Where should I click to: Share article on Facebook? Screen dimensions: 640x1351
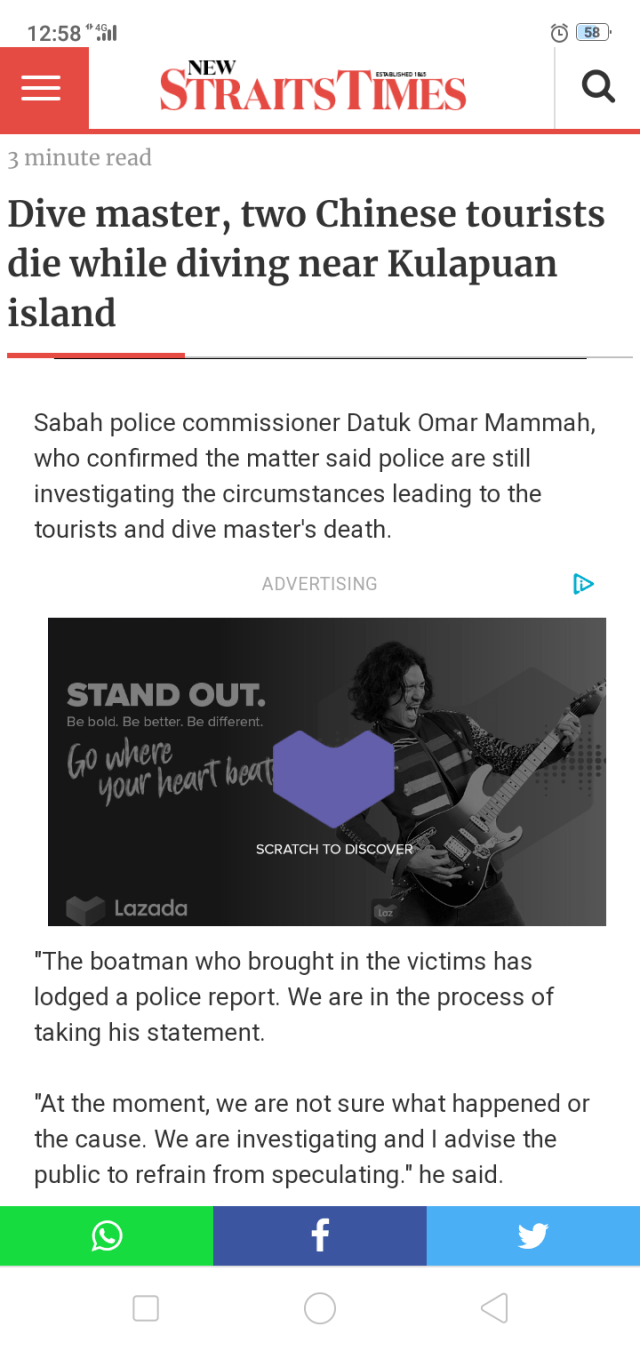[320, 1236]
